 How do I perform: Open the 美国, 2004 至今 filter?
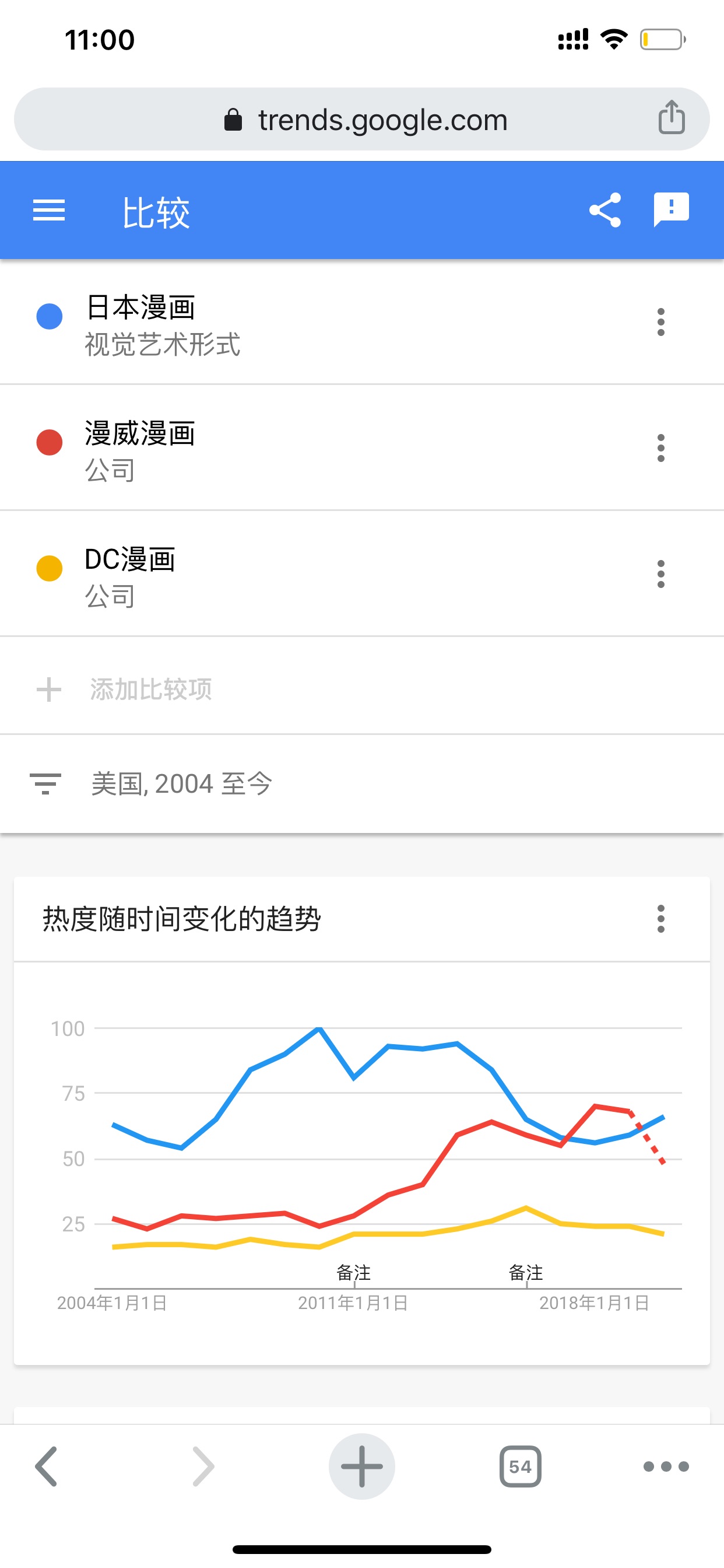362,783
